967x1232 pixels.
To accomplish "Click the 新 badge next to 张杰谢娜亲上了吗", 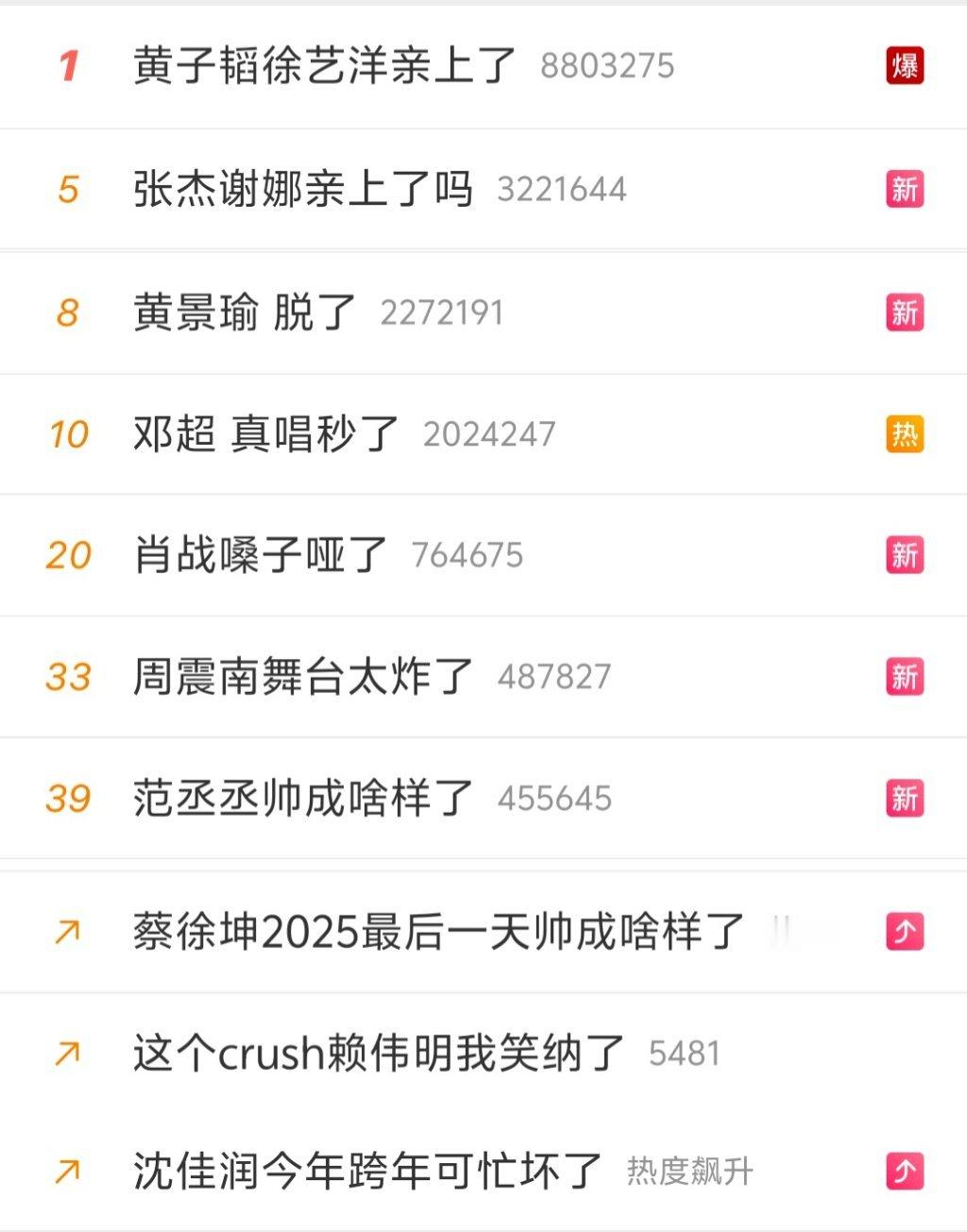I will tap(904, 189).
